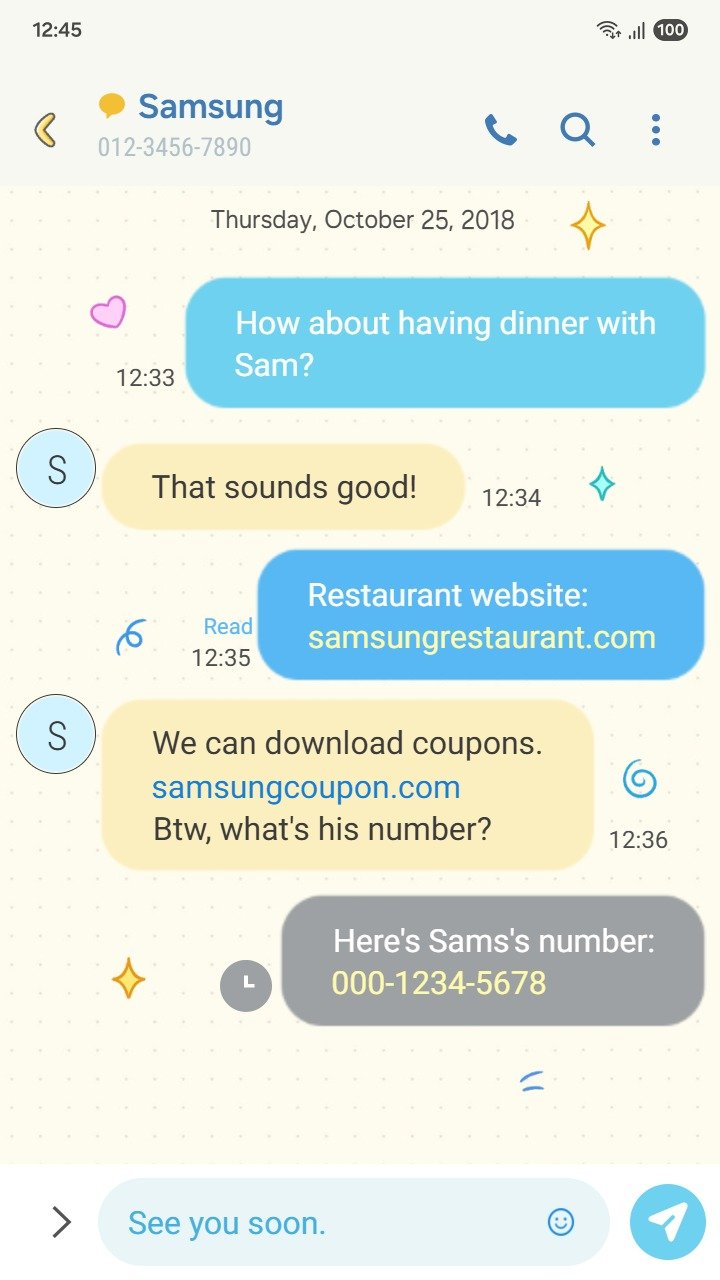Call Samsung with the phone icon
The height and width of the screenshot is (1280, 720).
click(x=500, y=130)
